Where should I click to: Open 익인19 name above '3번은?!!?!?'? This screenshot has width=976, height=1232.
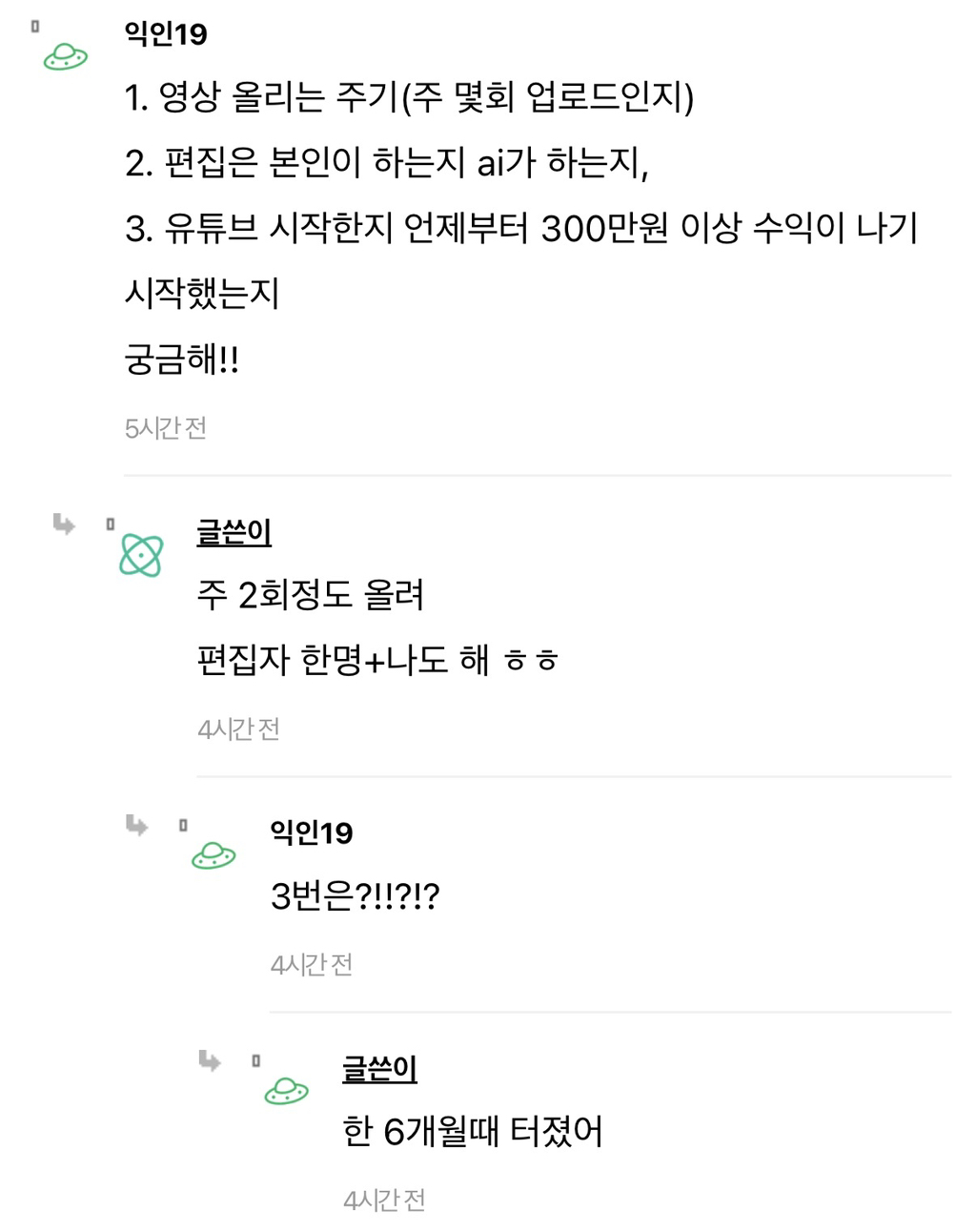coord(311,832)
